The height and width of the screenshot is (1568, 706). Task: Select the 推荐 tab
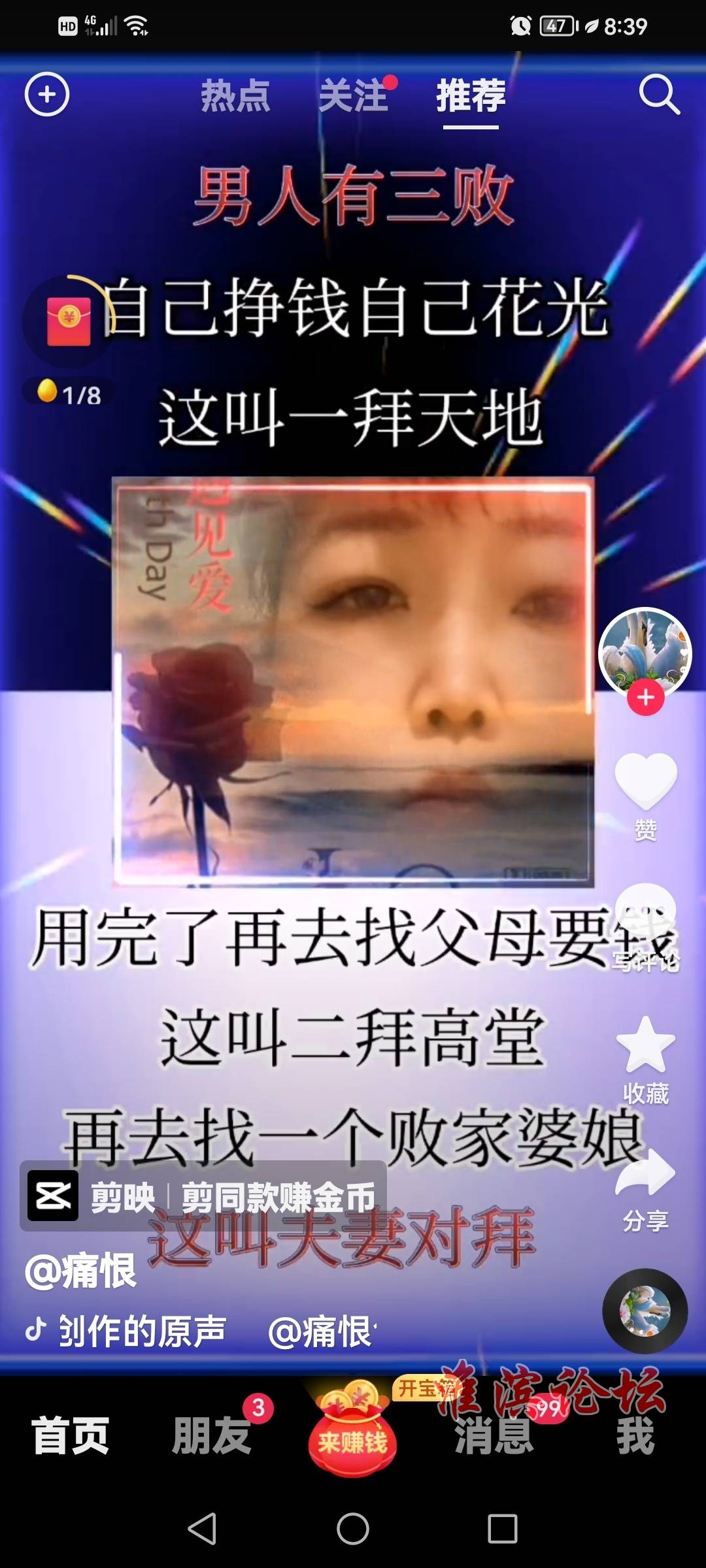click(x=471, y=96)
